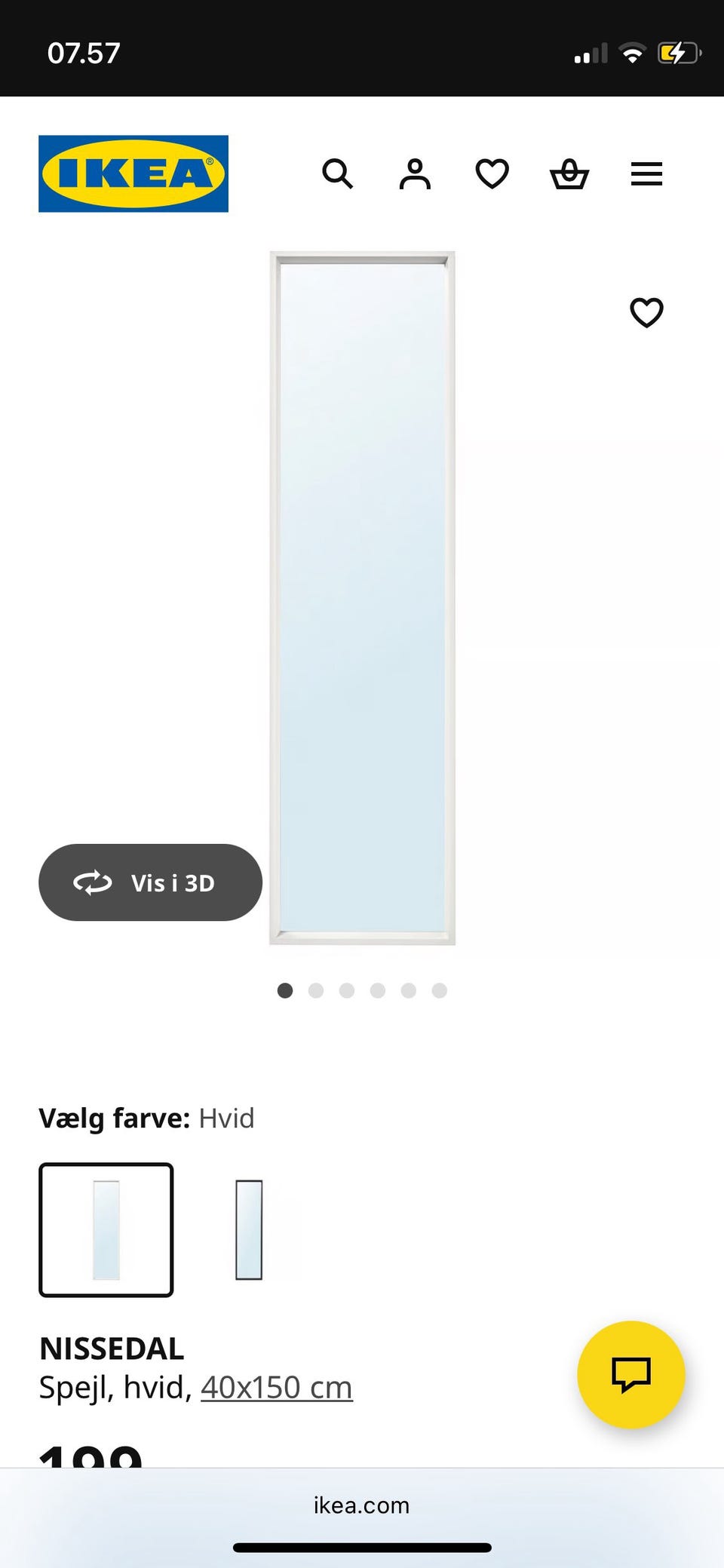Tap the ikea.com address bar
724x1568 pixels.
(362, 1505)
